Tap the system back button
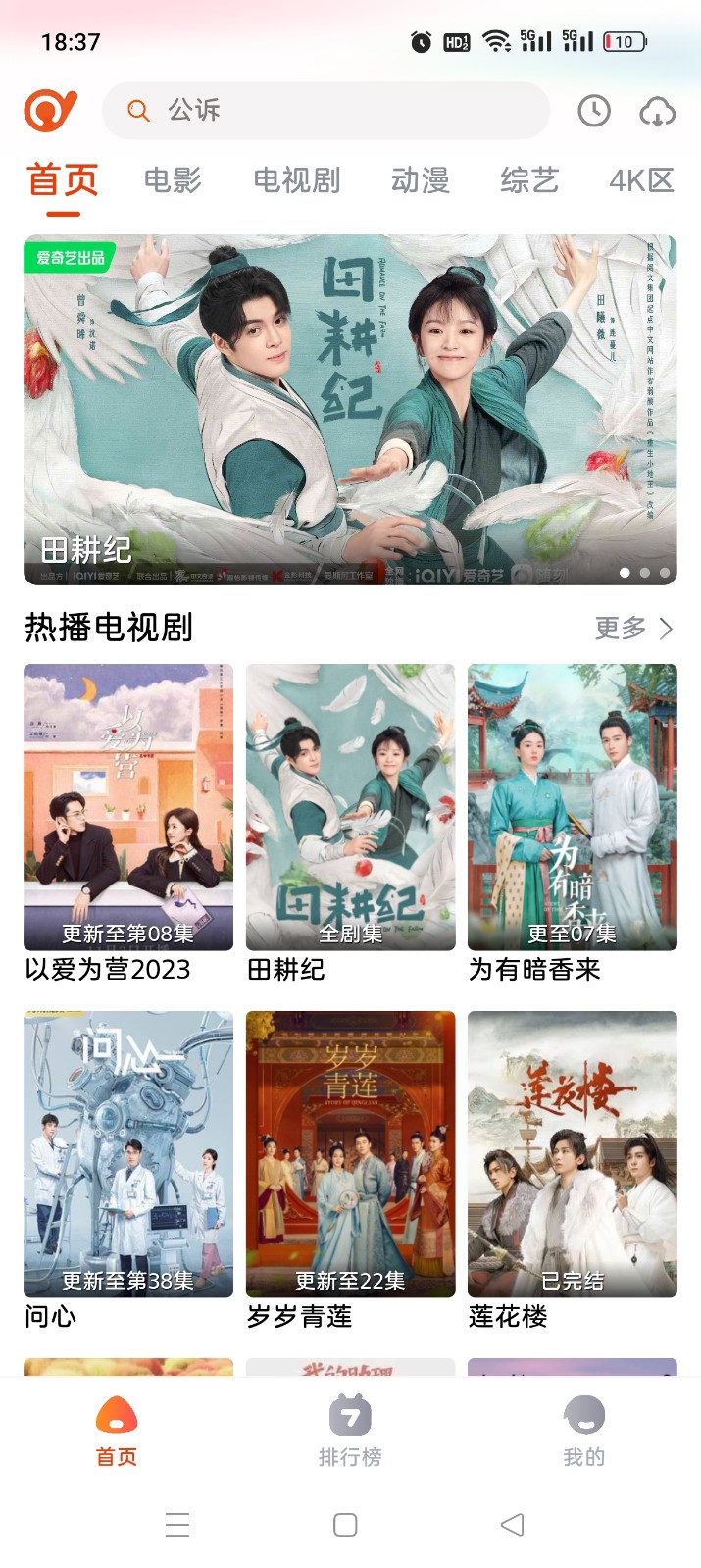The width and height of the screenshot is (701, 1568). coord(512,1525)
